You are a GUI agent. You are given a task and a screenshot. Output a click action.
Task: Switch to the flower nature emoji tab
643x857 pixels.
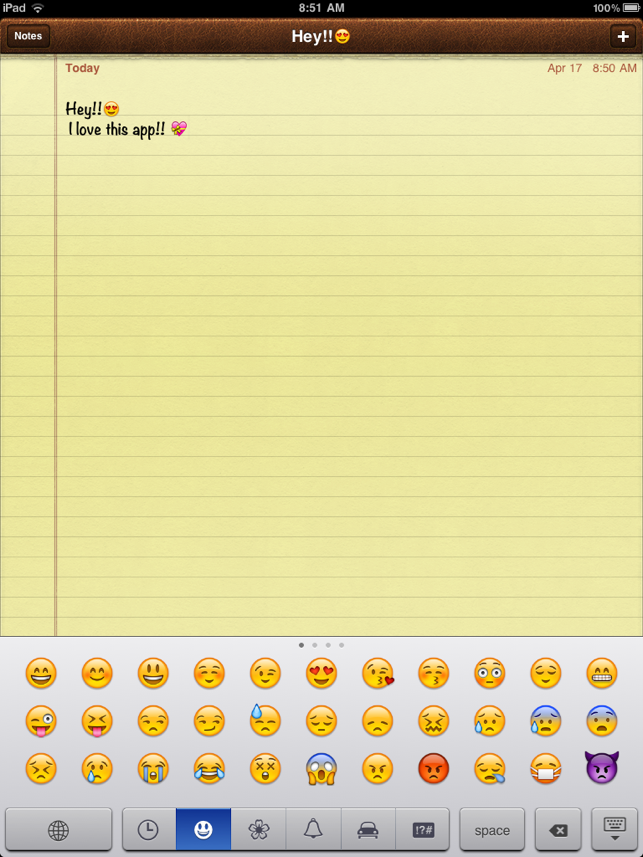point(258,830)
